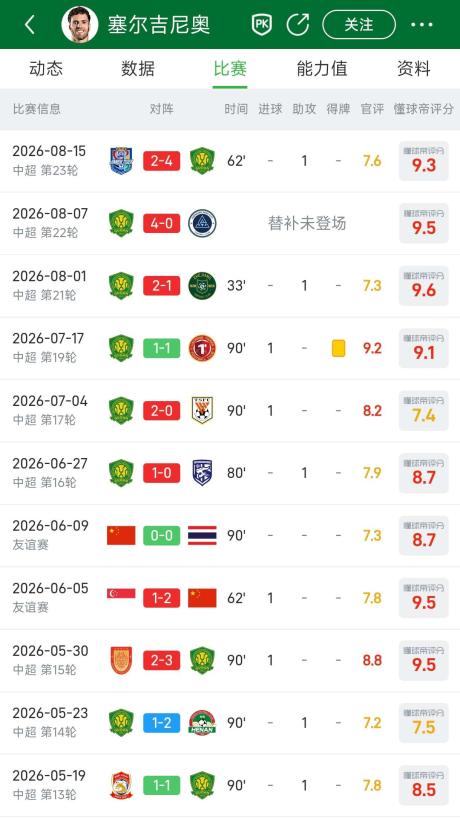Image resolution: width=460 pixels, height=818 pixels.
Task: Open the PK comparison icon
Action: [262, 25]
